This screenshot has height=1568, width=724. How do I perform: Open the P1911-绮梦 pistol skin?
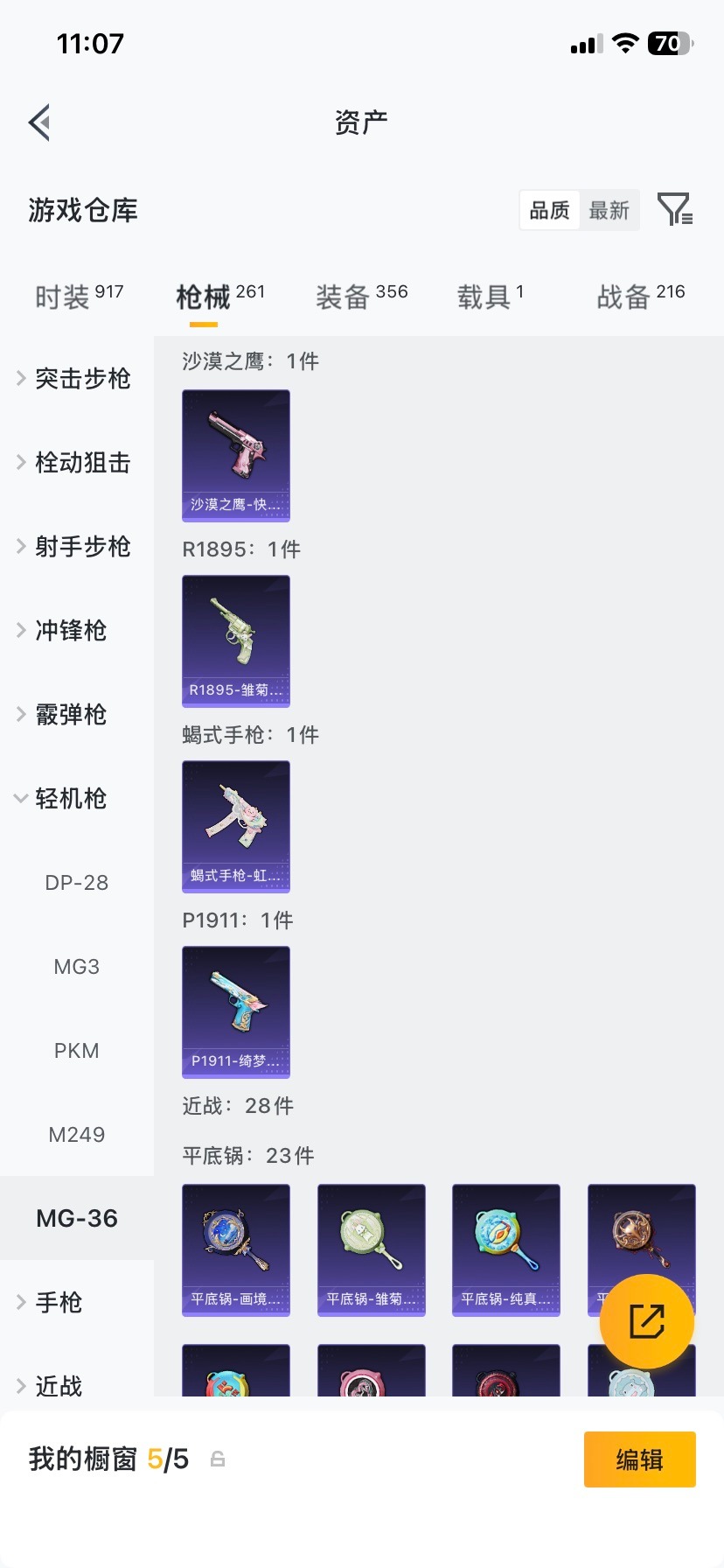click(235, 1012)
